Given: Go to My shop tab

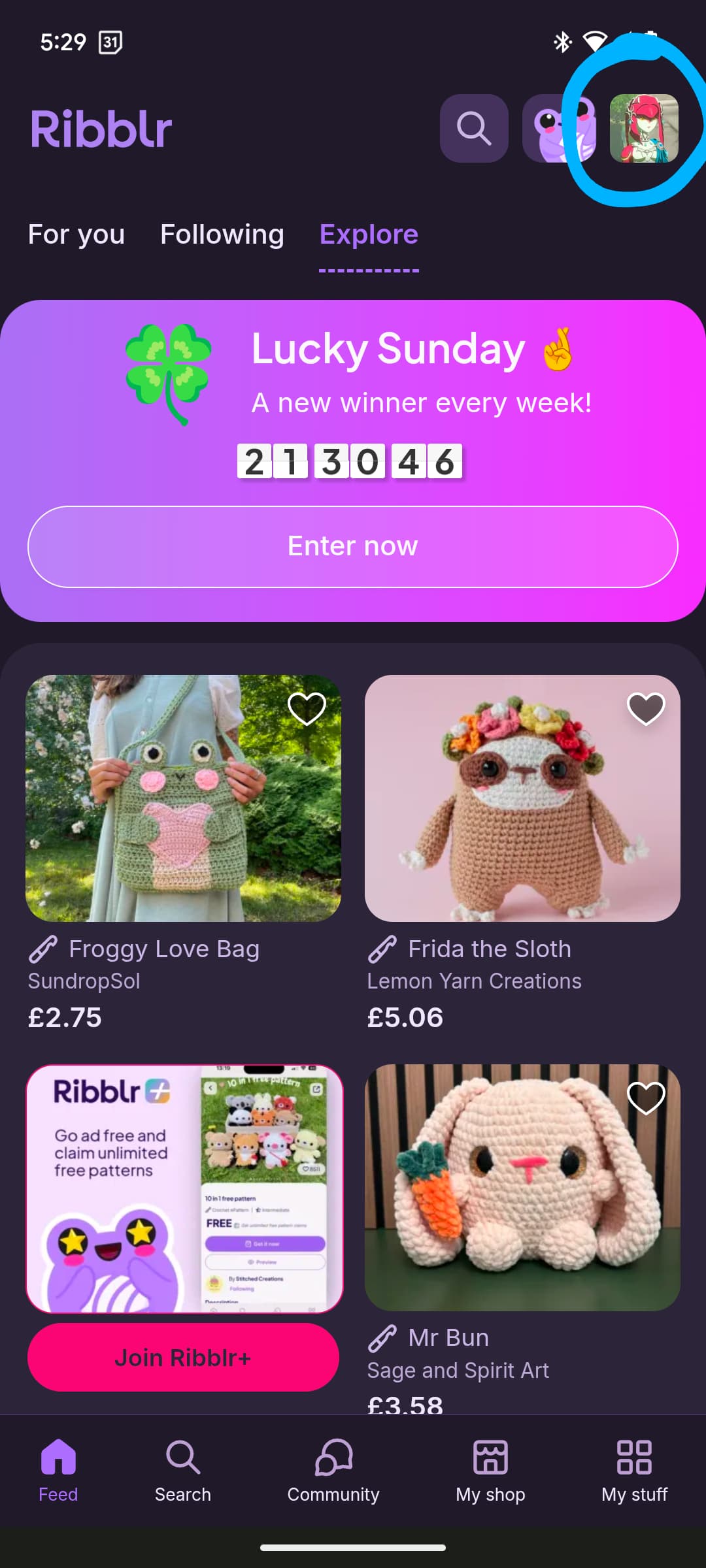Looking at the screenshot, I should click(490, 1470).
